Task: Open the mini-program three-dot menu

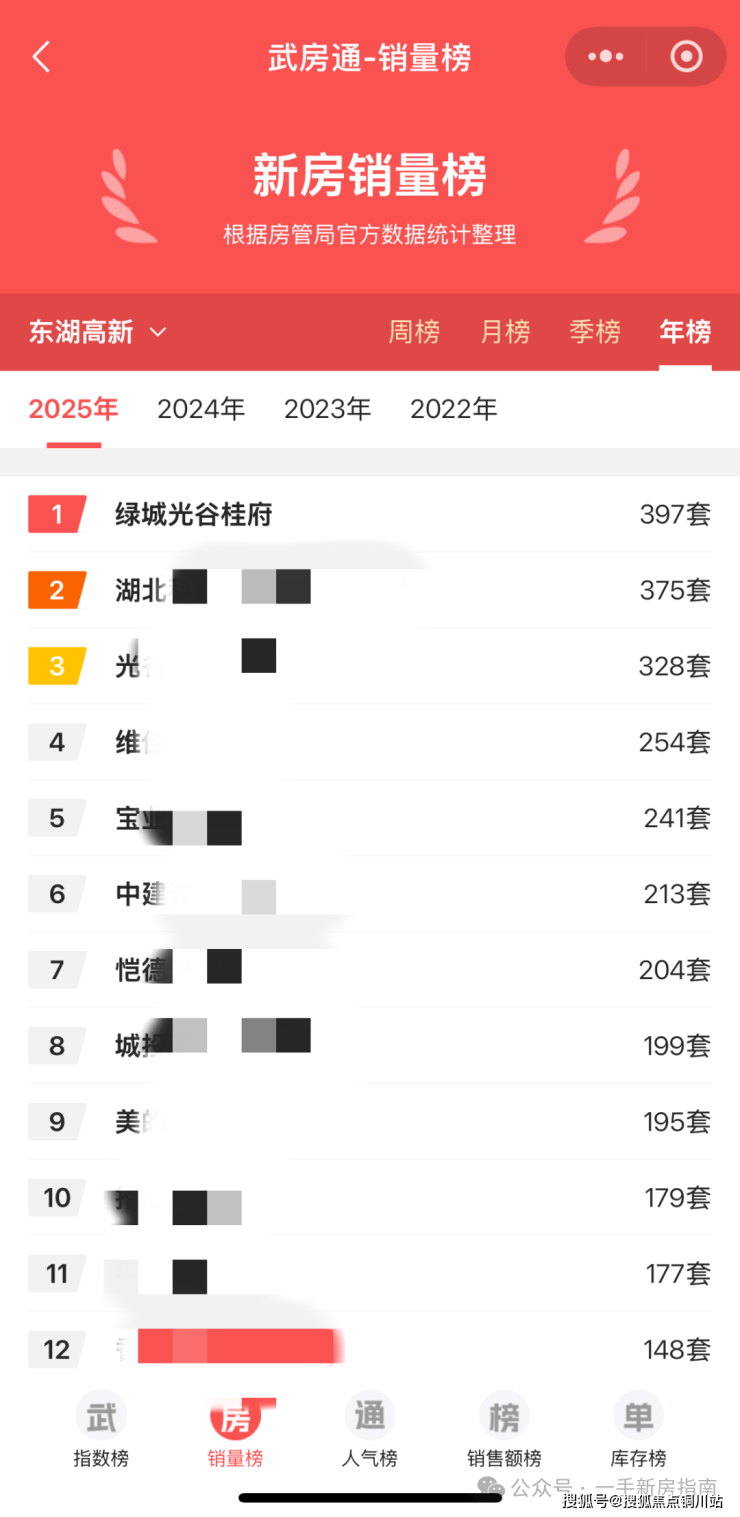Action: [x=605, y=57]
